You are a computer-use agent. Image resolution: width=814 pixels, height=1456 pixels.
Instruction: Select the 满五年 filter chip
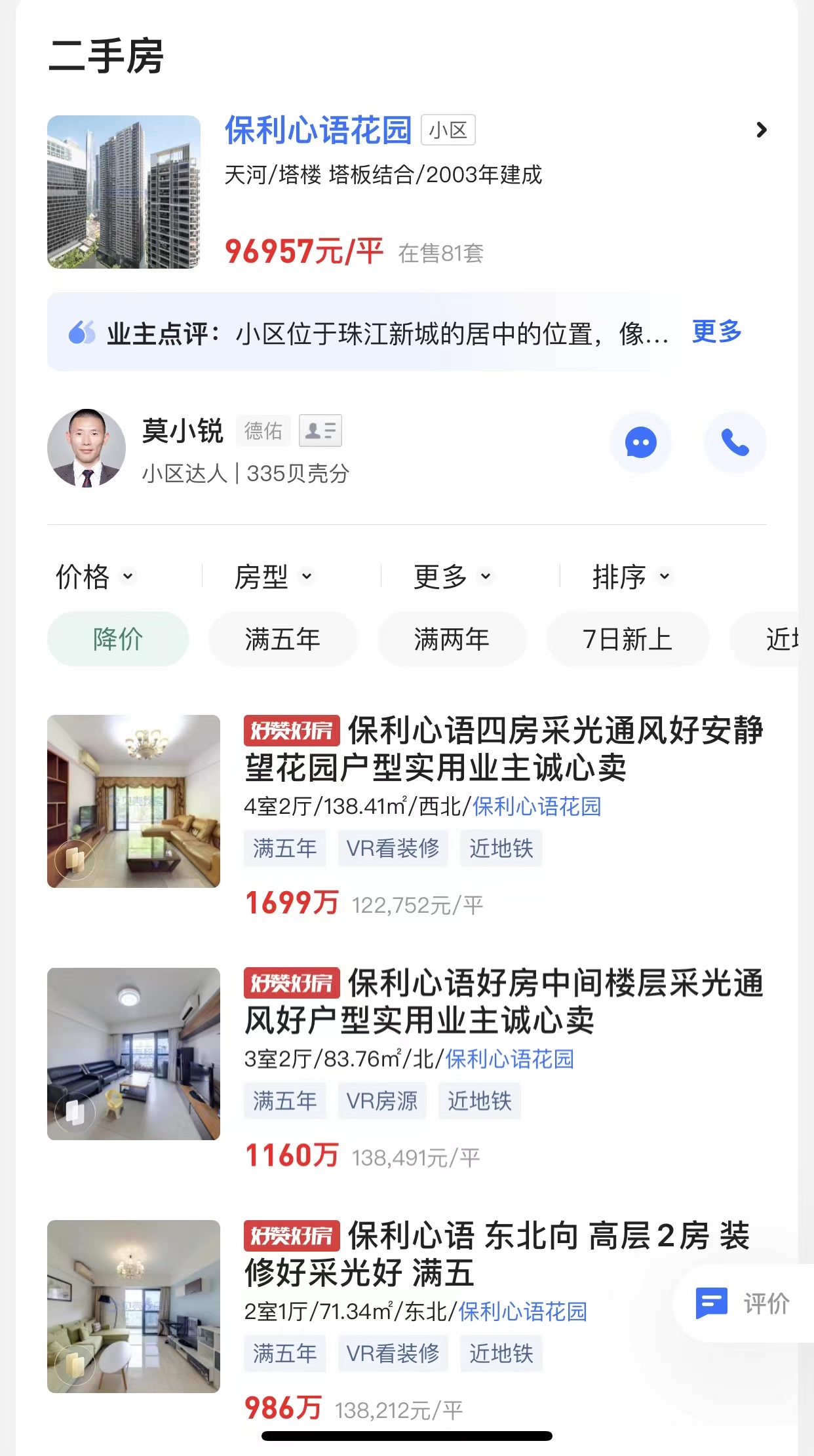pyautogui.click(x=282, y=639)
